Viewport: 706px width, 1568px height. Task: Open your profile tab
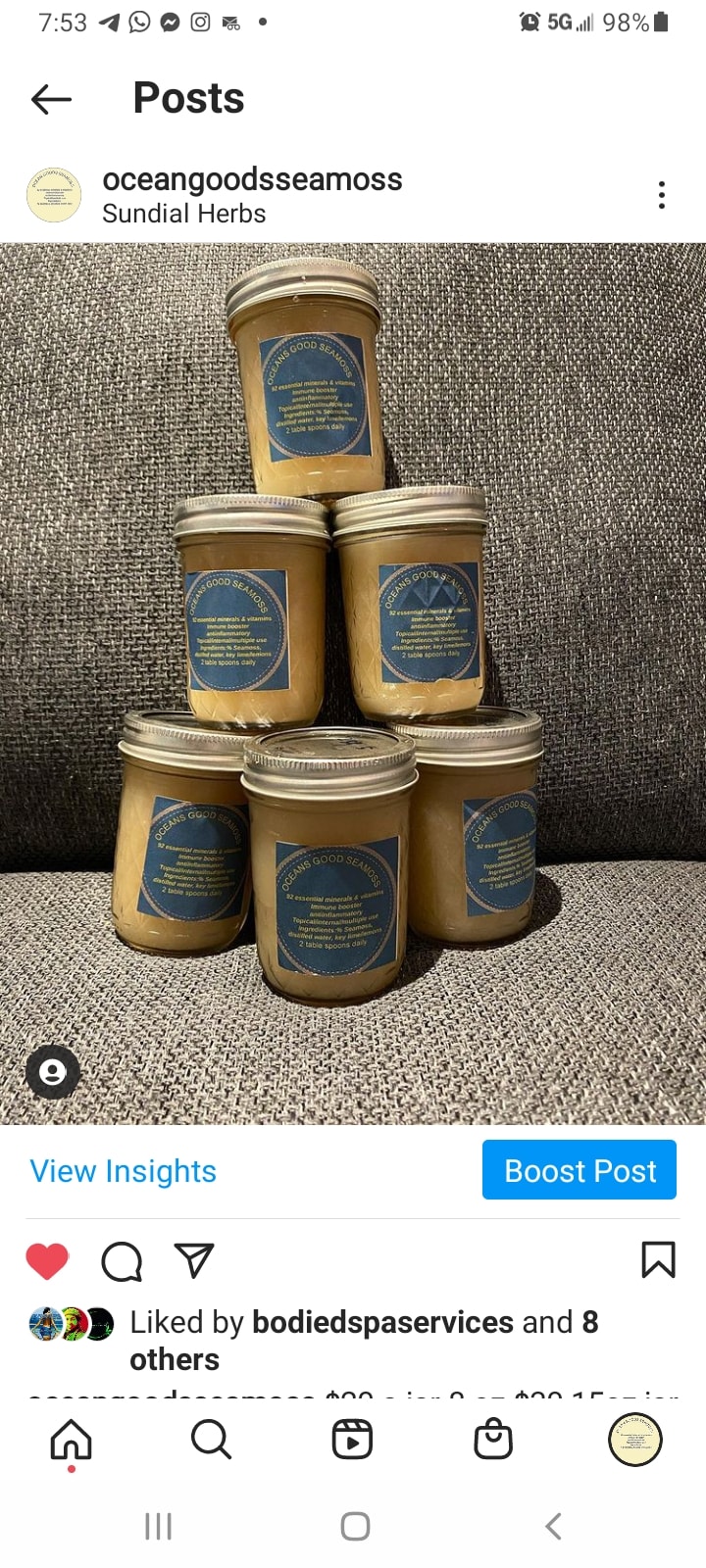(635, 1441)
